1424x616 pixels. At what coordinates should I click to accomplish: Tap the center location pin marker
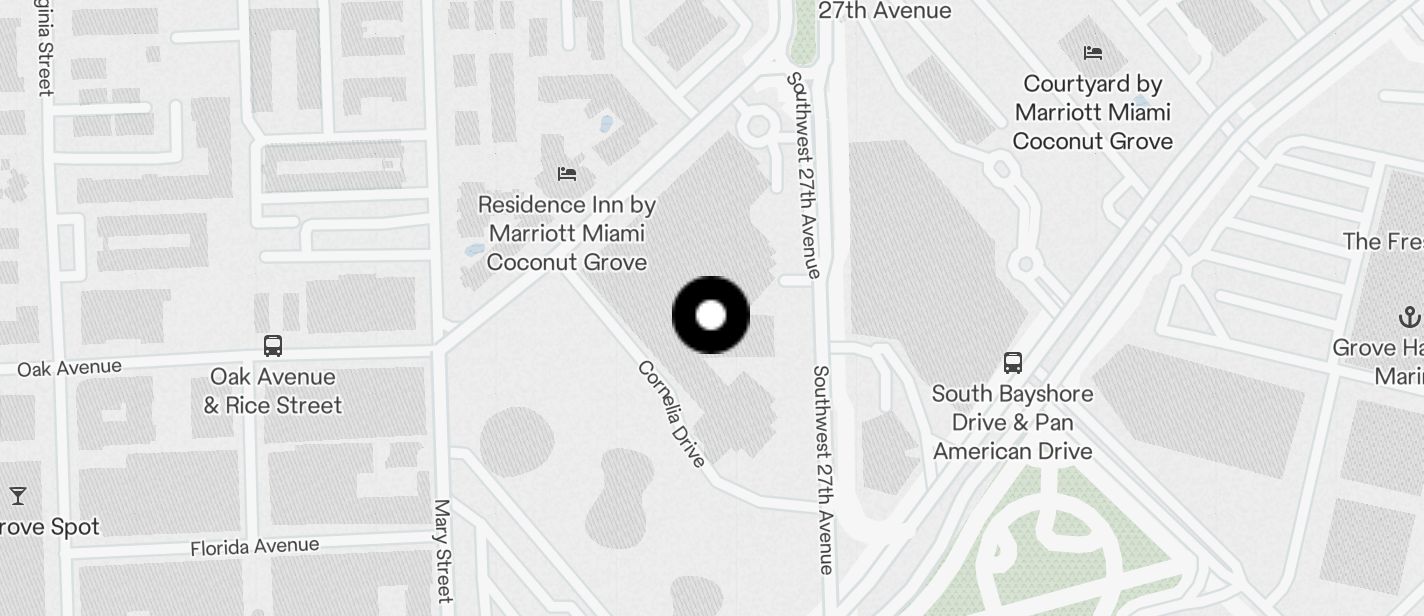click(711, 315)
